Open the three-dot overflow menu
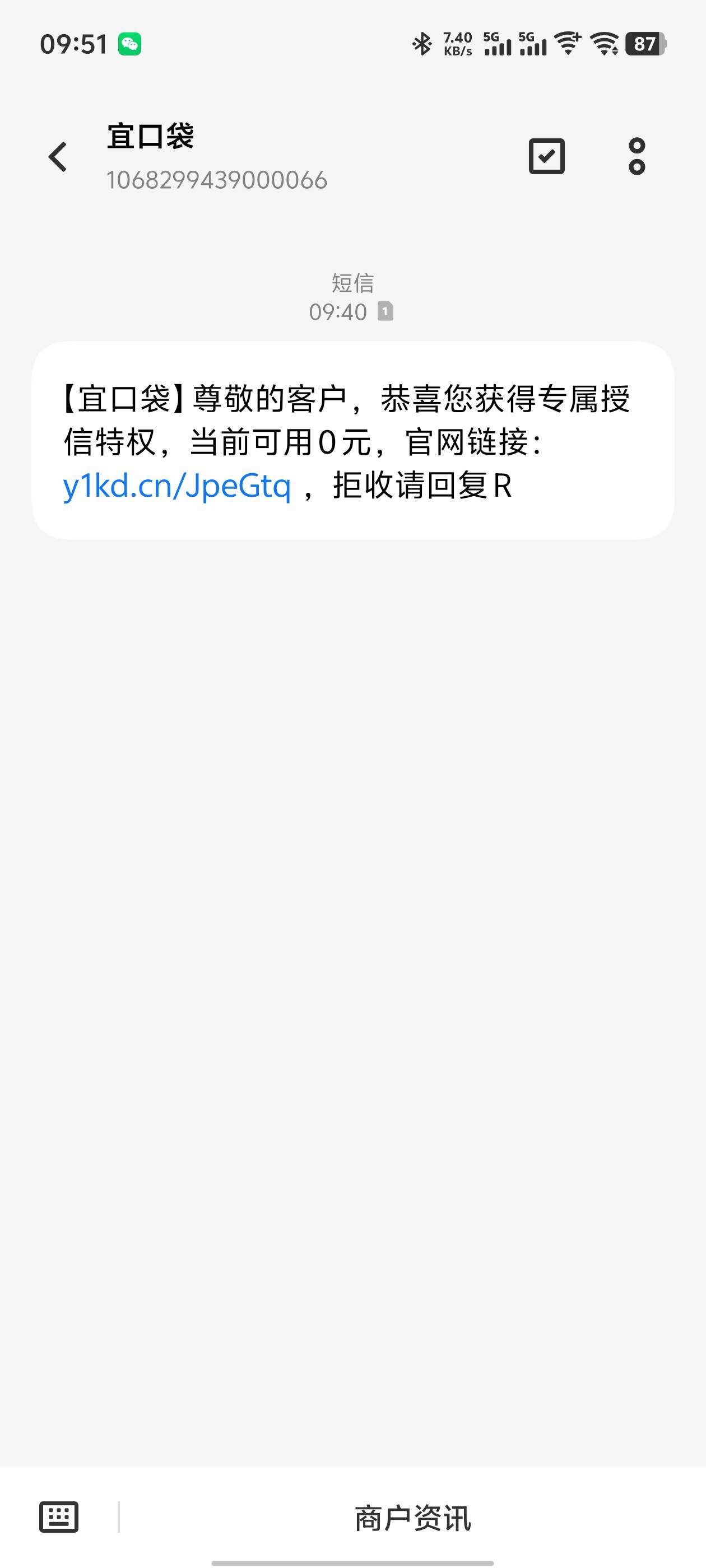The width and height of the screenshot is (706, 1568). pyautogui.click(x=637, y=156)
